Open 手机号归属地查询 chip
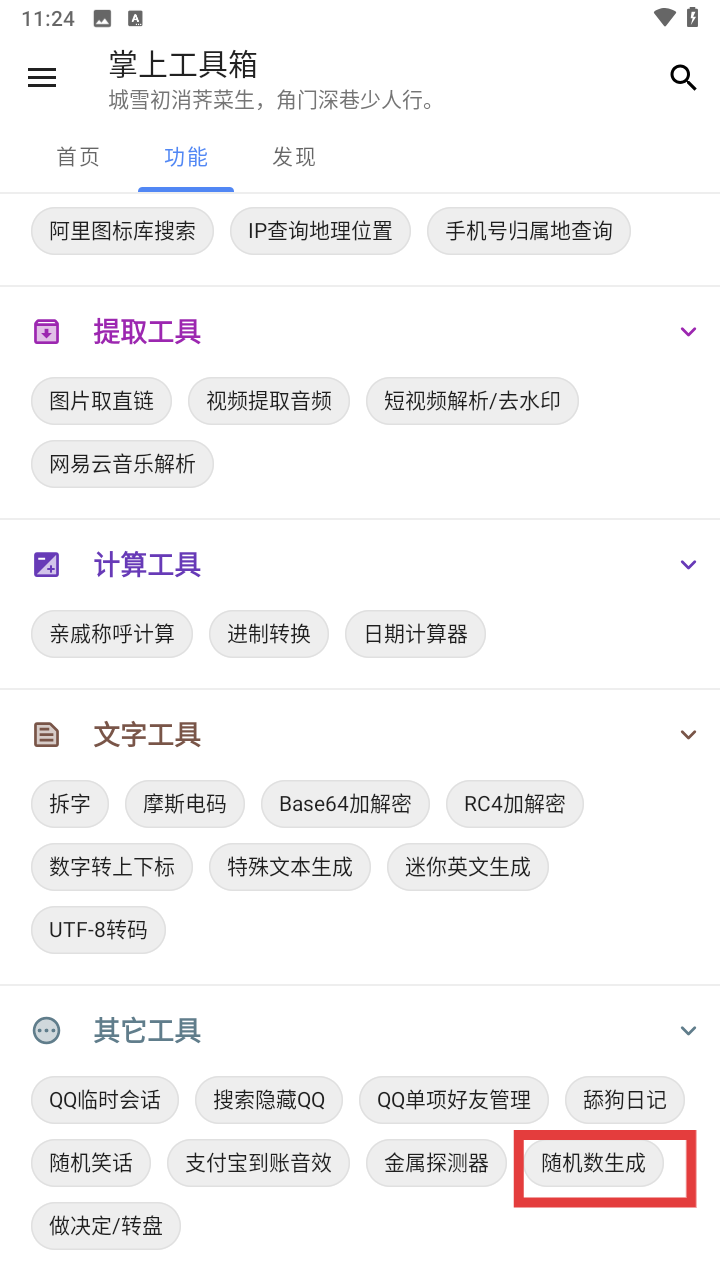Image resolution: width=720 pixels, height=1280 pixels. (529, 231)
